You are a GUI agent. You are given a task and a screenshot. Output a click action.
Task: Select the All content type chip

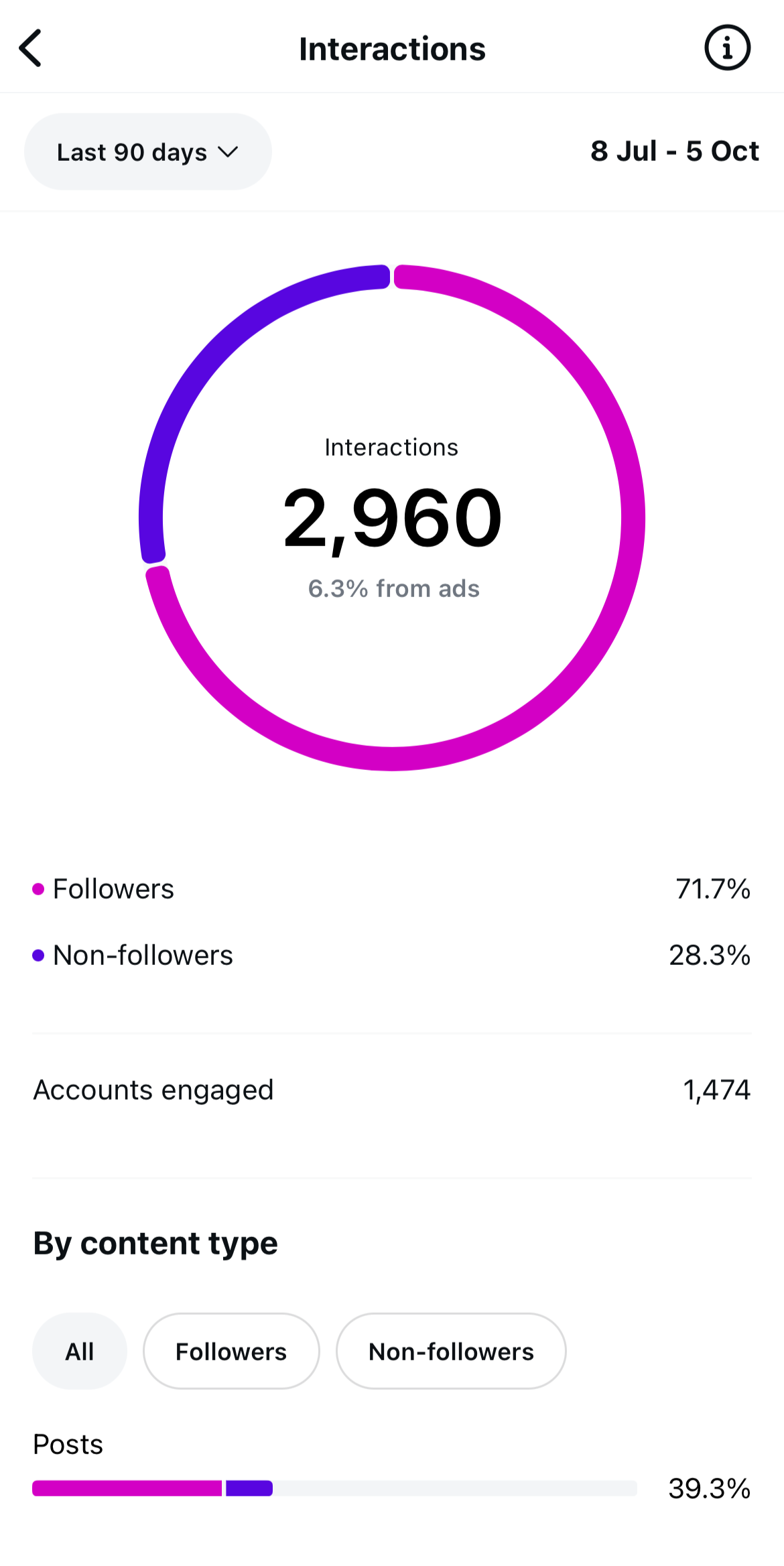80,1351
